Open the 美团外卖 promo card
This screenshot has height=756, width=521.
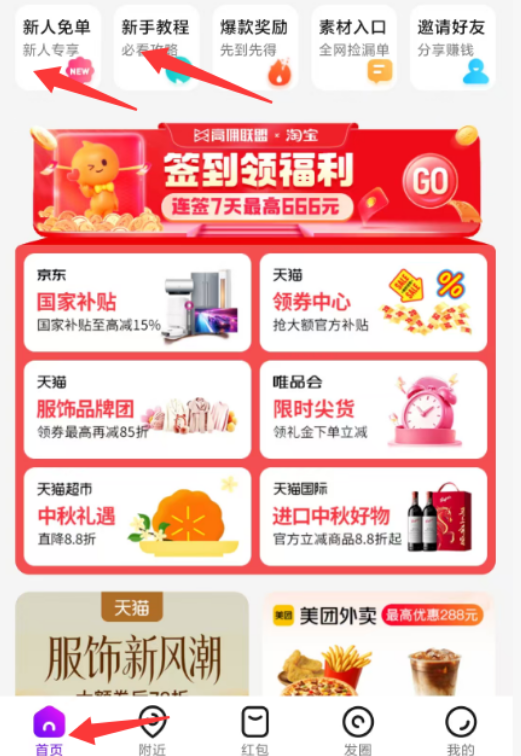tap(379, 644)
